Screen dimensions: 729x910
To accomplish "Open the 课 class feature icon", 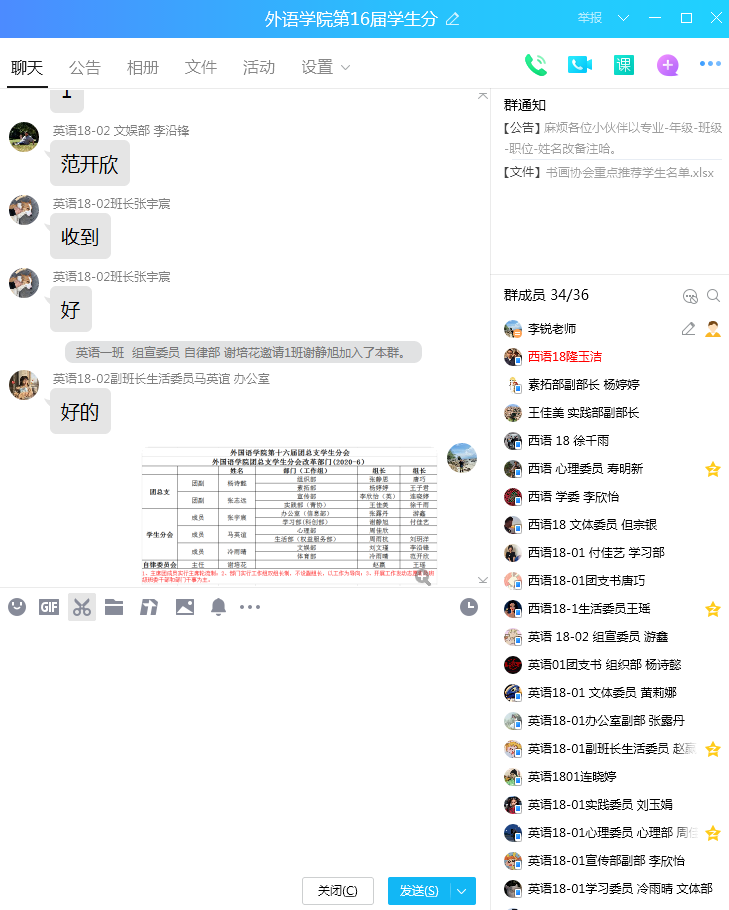I will (624, 65).
